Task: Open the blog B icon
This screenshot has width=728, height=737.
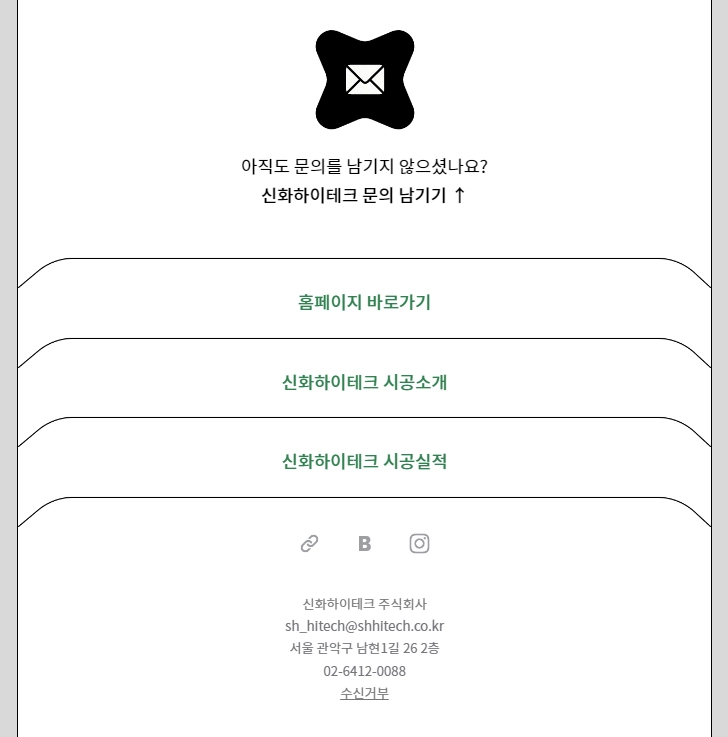Action: [x=364, y=543]
